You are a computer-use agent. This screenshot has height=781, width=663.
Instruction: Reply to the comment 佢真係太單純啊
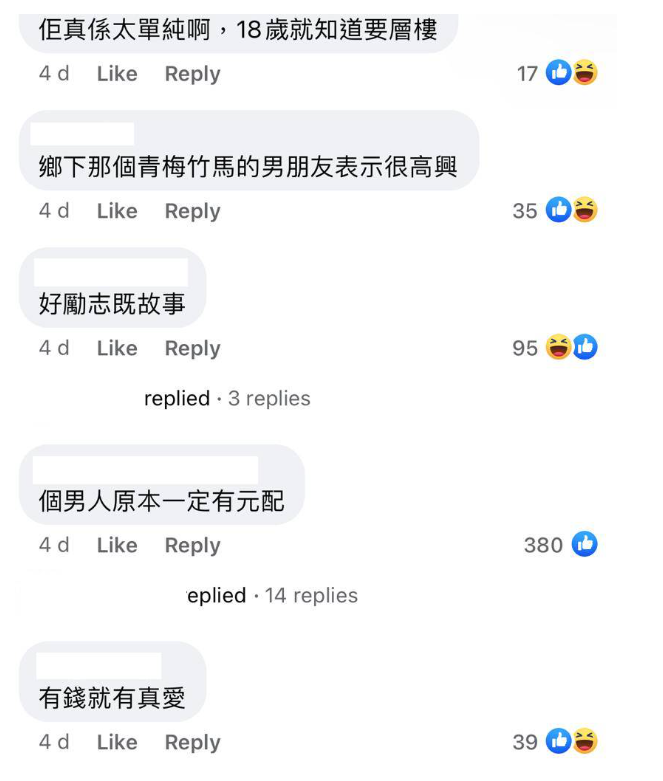[x=192, y=74]
